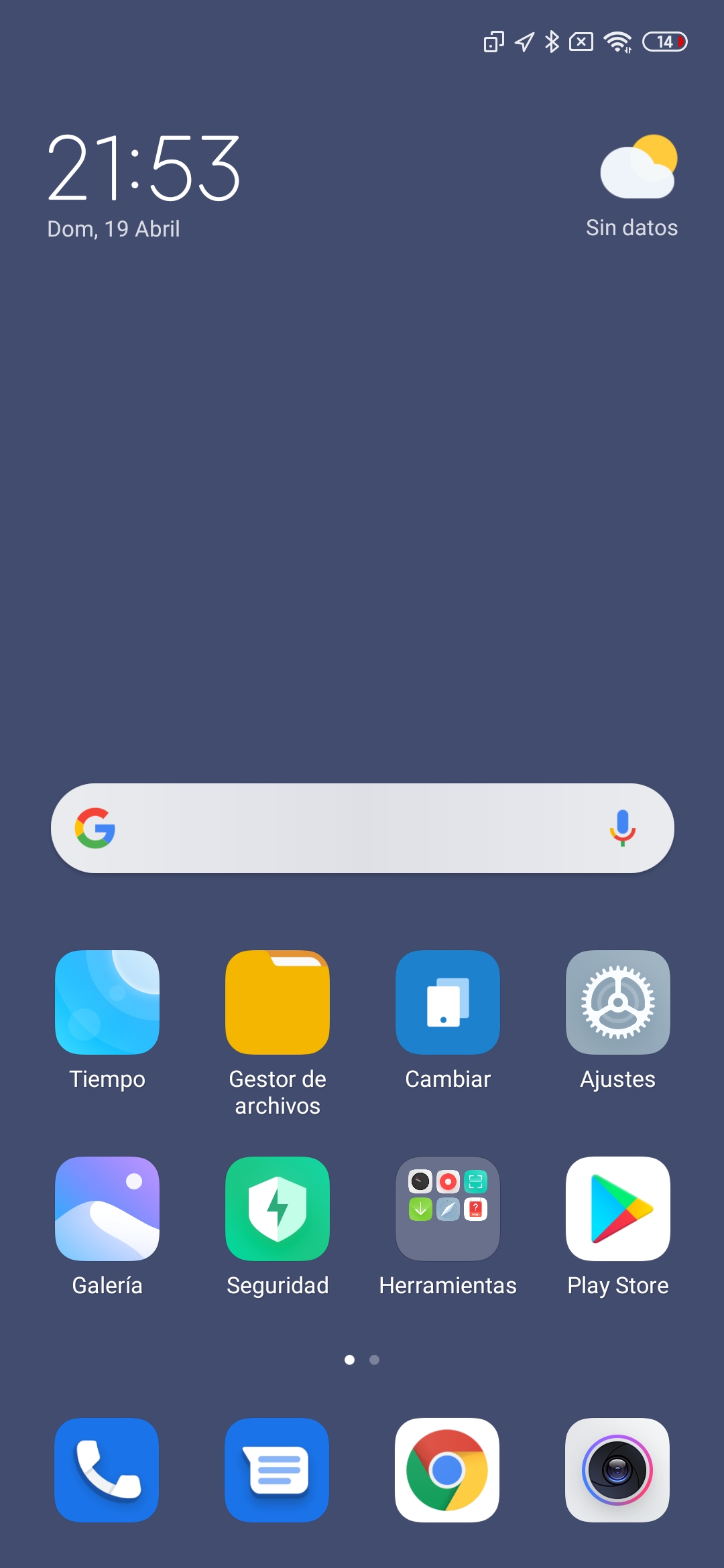Screen dimensions: 724x1568
Task: Open the messages app in the dock
Action: point(277,1469)
